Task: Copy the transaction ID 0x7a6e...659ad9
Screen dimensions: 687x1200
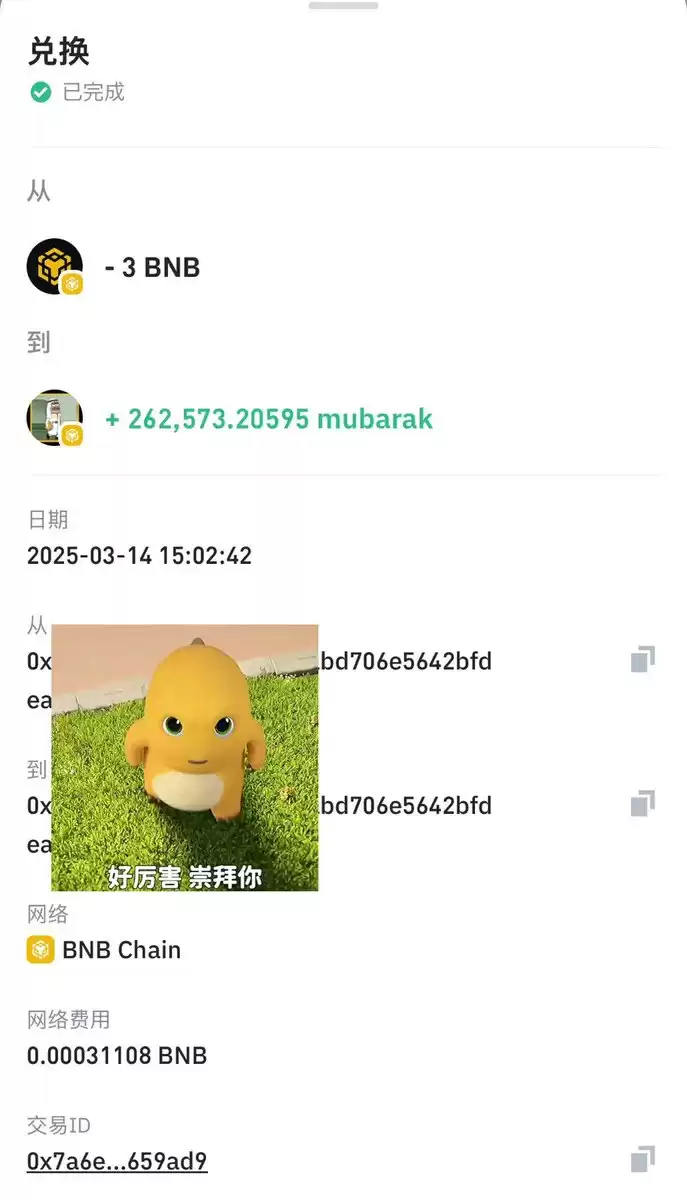Action: [643, 1160]
